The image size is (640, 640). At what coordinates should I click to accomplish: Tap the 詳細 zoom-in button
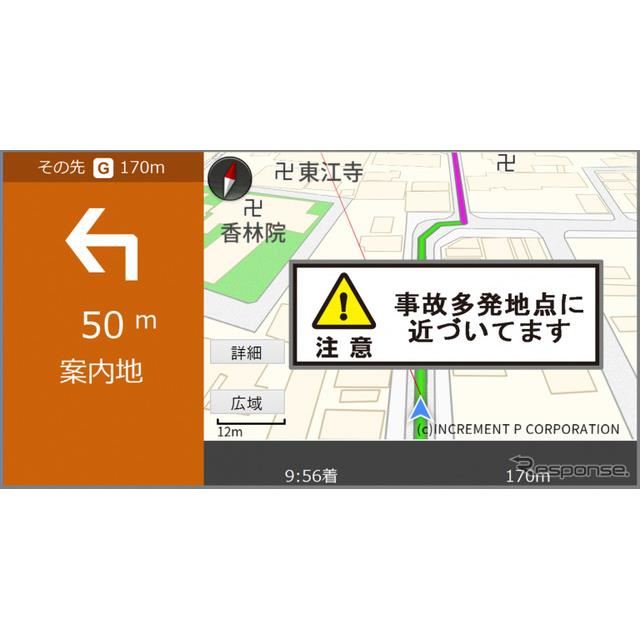pyautogui.click(x=246, y=353)
